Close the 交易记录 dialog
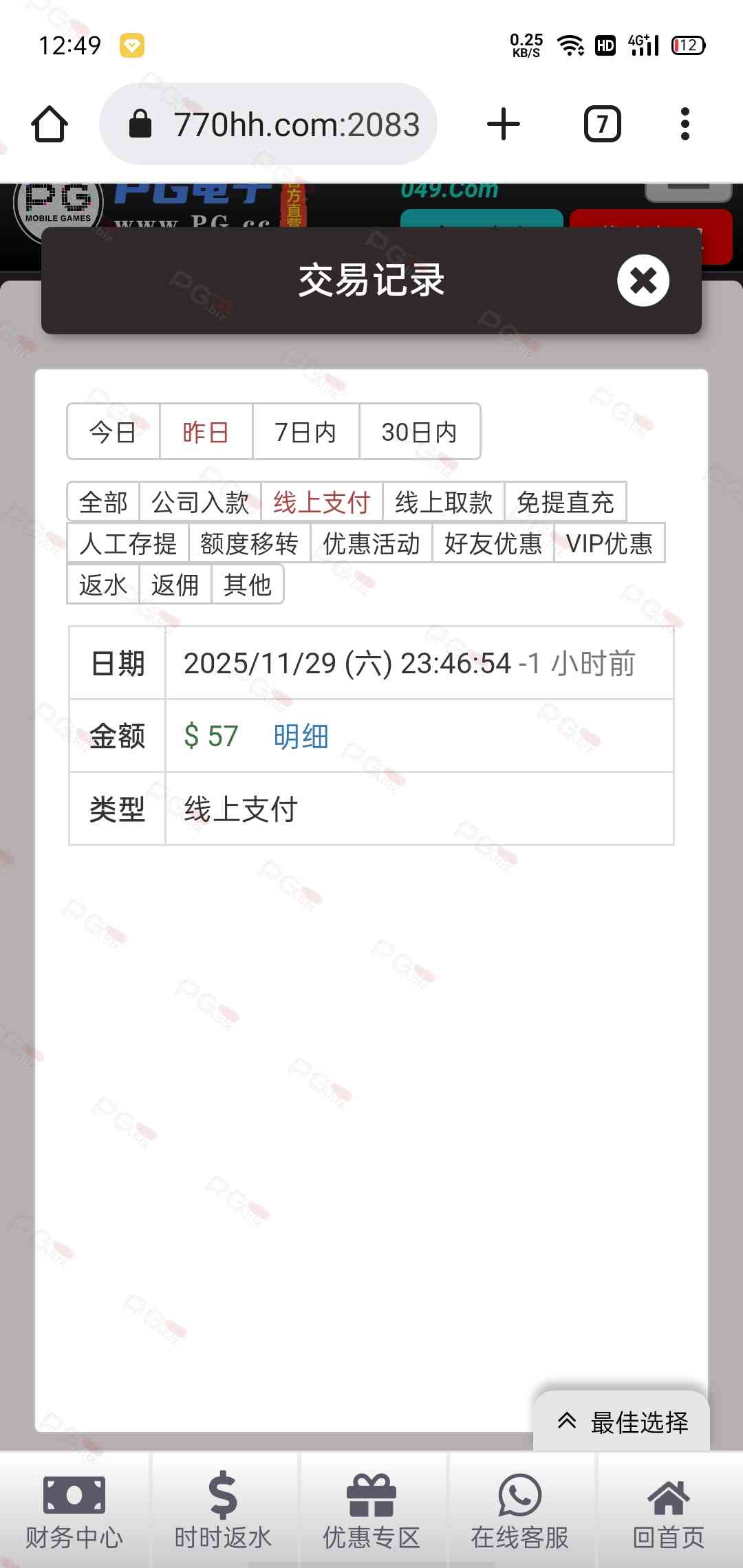Screen dimensions: 743x1568 (x=643, y=281)
